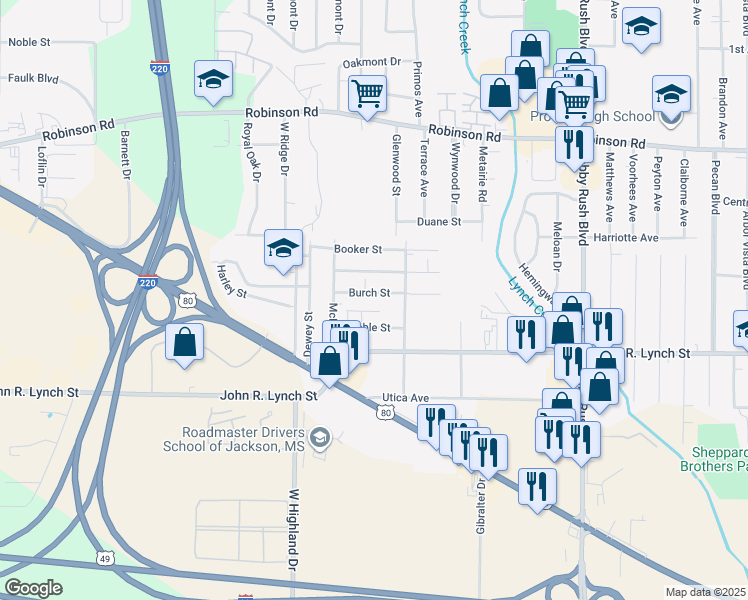748x600 pixels.
Task: Open the shopping cart marker beside Provine High School
Action: click(575, 106)
